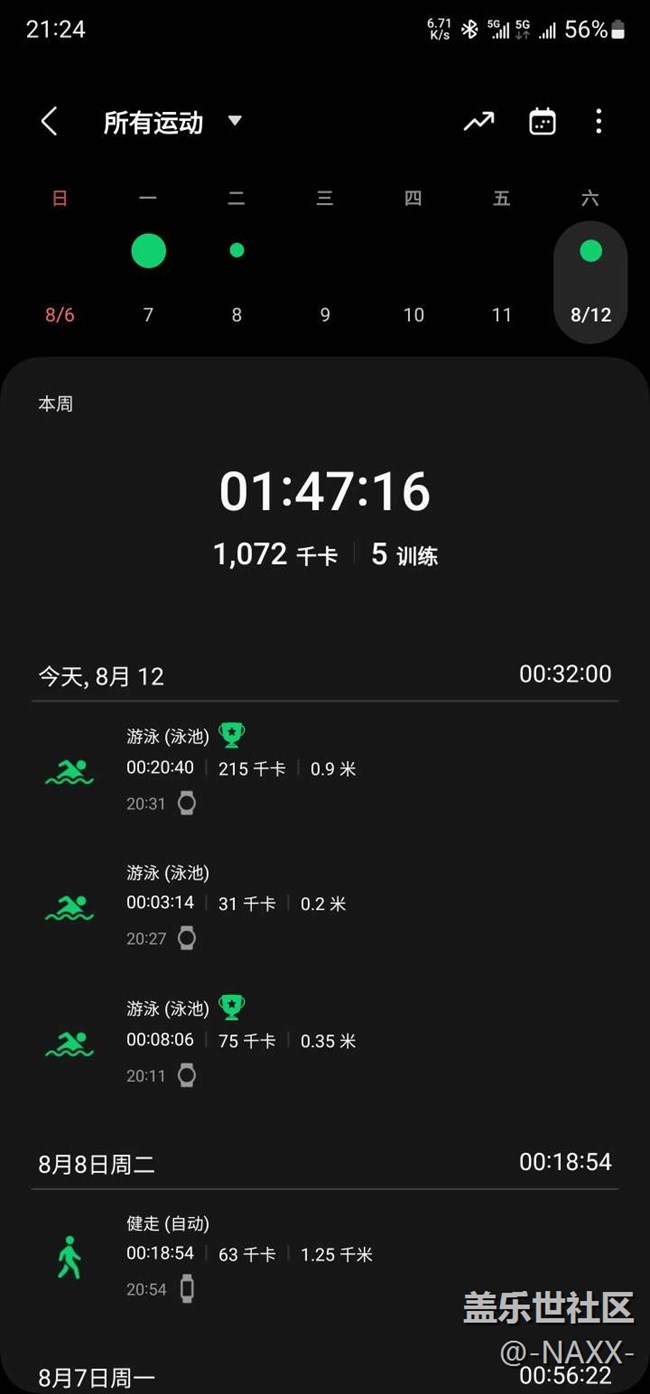Select Friday the 11th in the week

[x=501, y=282]
